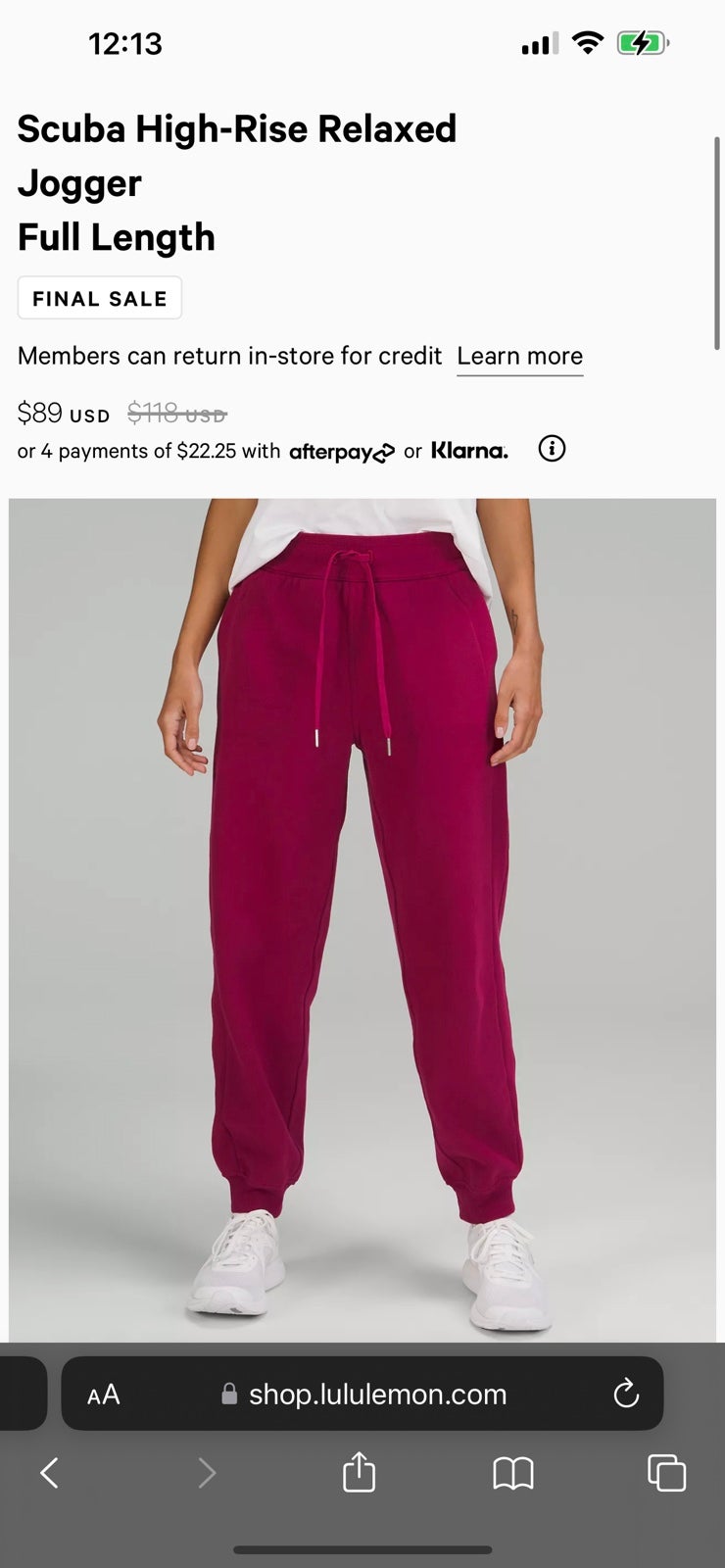725x1568 pixels.
Task: Share this page
Action: click(x=359, y=1471)
